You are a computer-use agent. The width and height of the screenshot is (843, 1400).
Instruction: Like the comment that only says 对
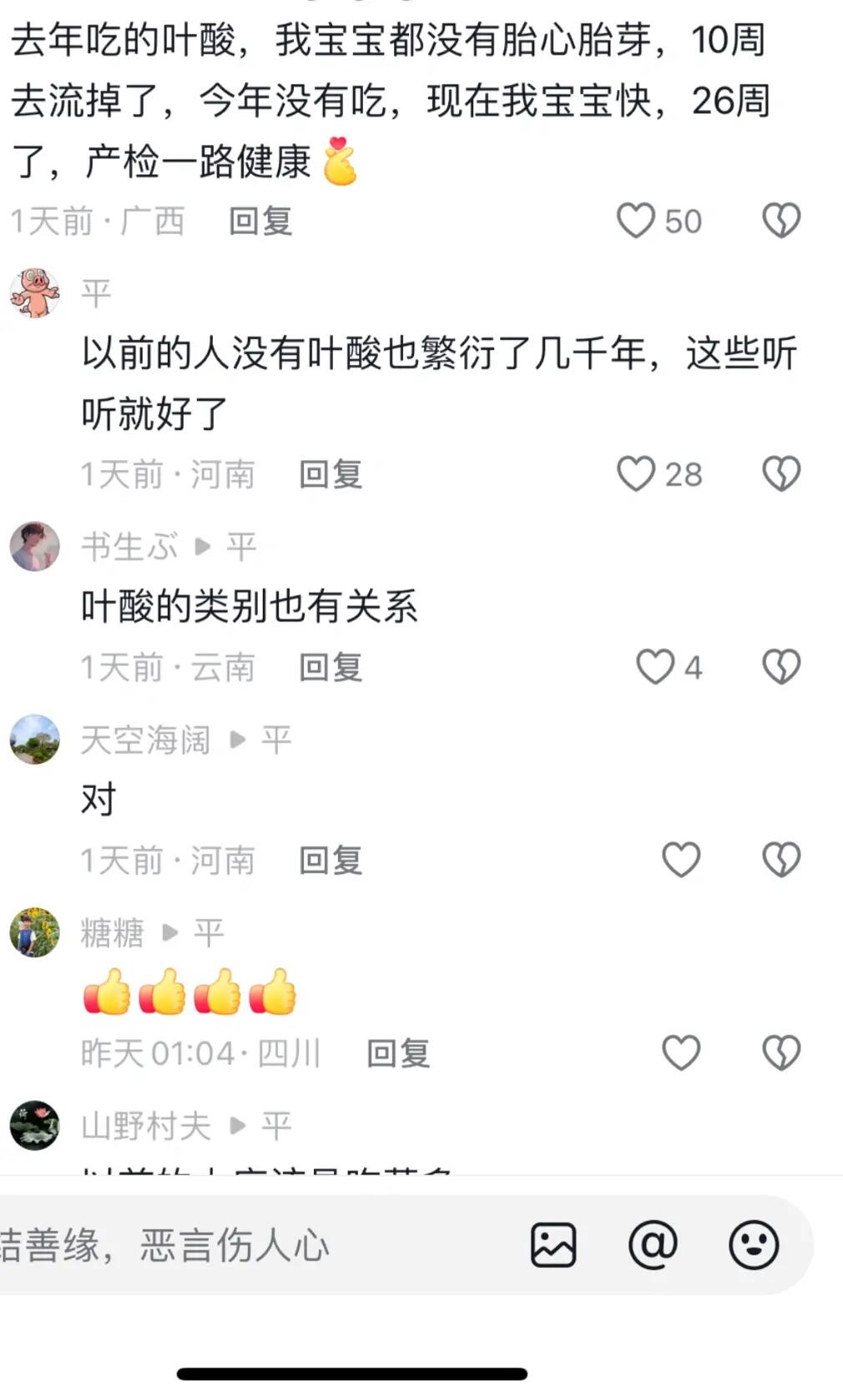pyautogui.click(x=681, y=859)
